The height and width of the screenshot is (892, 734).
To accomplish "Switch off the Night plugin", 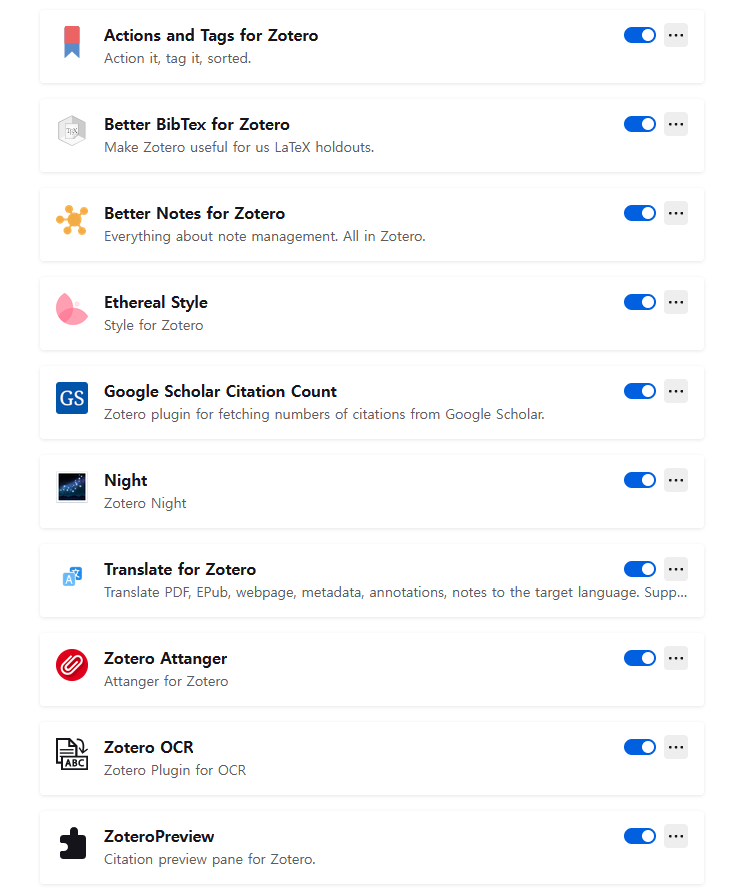I will pos(639,480).
